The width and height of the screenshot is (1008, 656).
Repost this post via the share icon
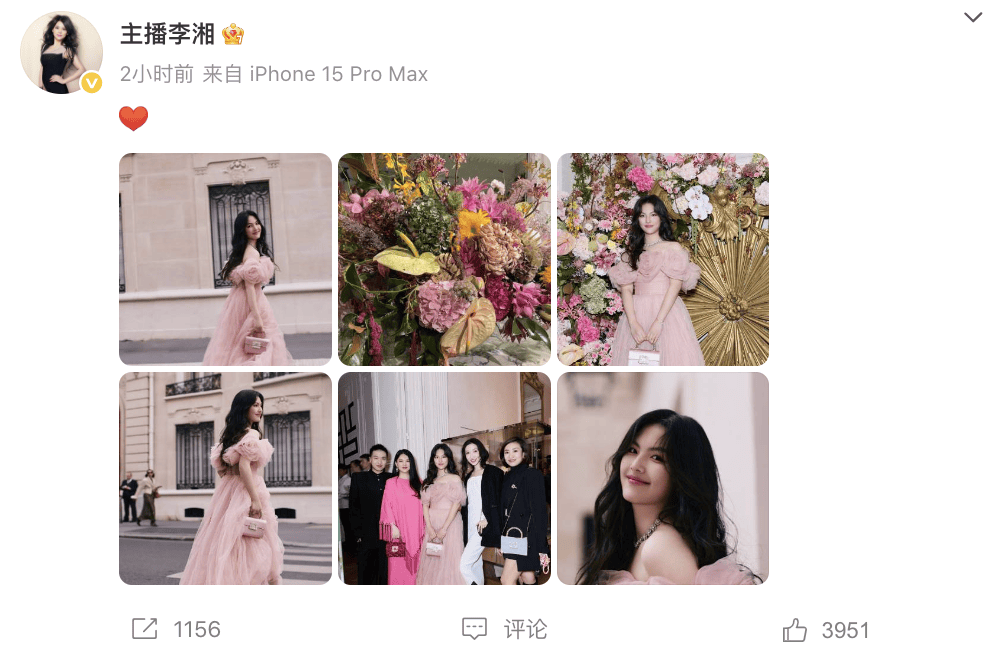pos(145,629)
